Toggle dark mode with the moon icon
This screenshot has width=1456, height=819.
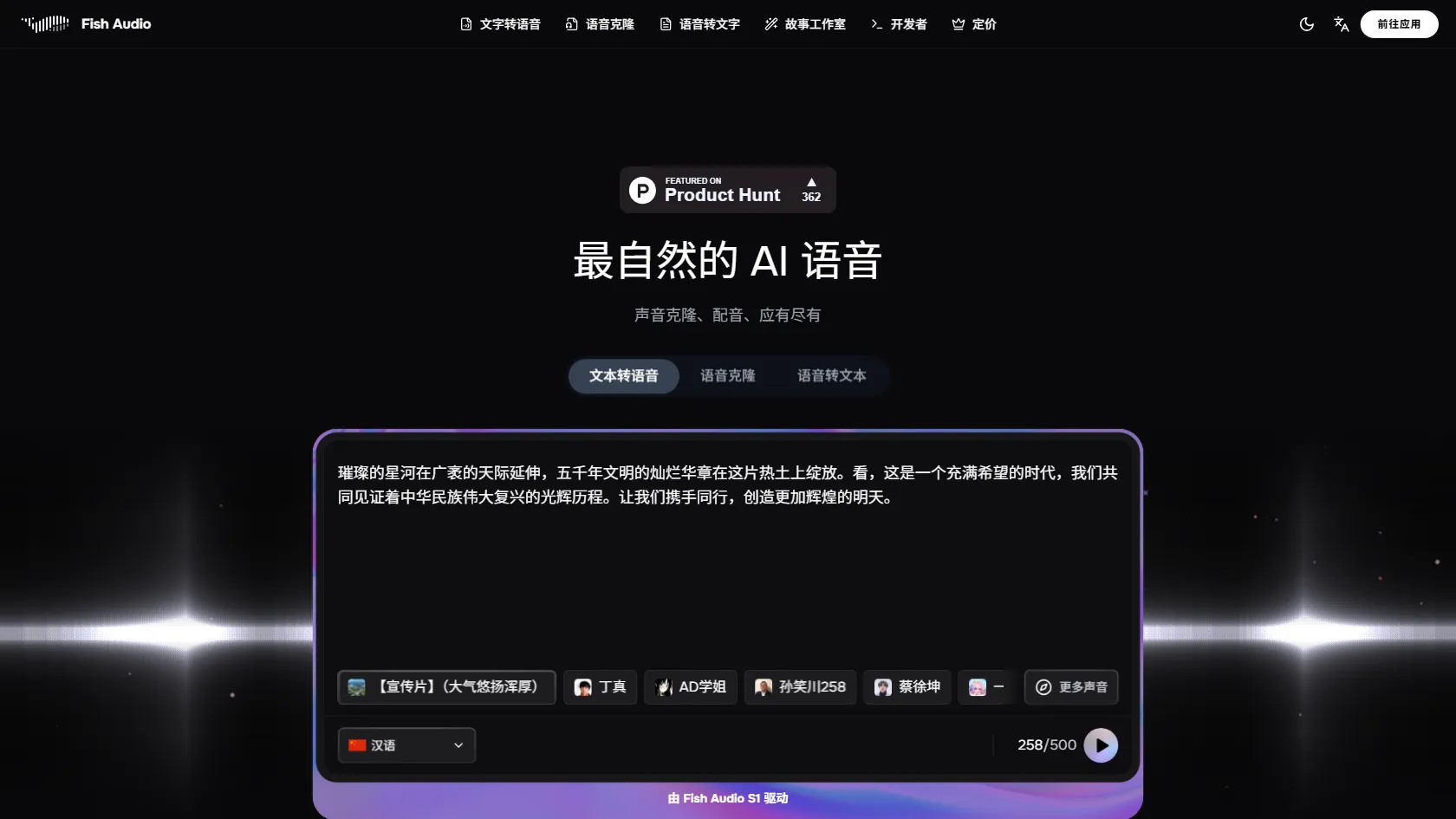1306,24
